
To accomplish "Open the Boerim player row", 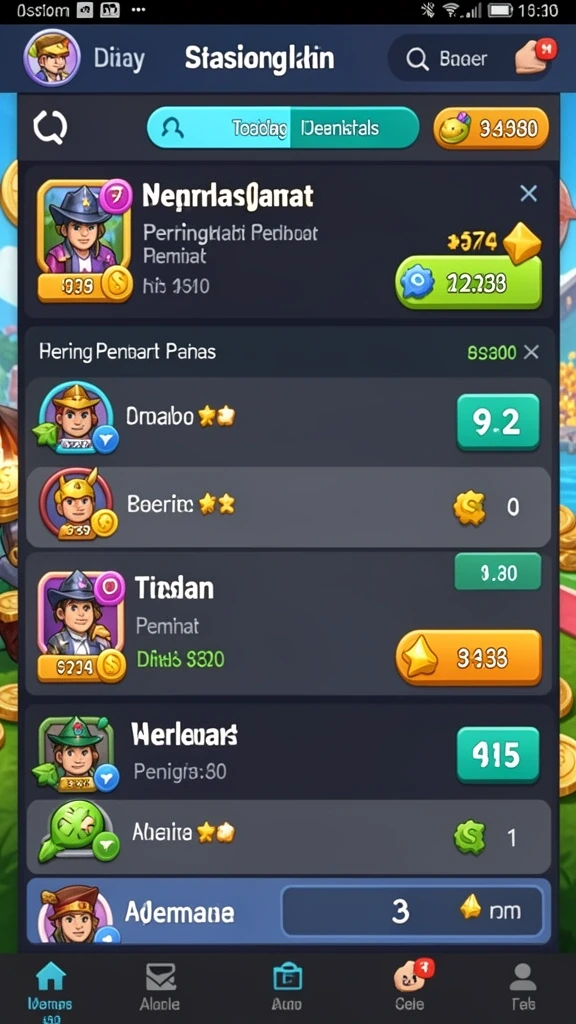I will tap(288, 507).
